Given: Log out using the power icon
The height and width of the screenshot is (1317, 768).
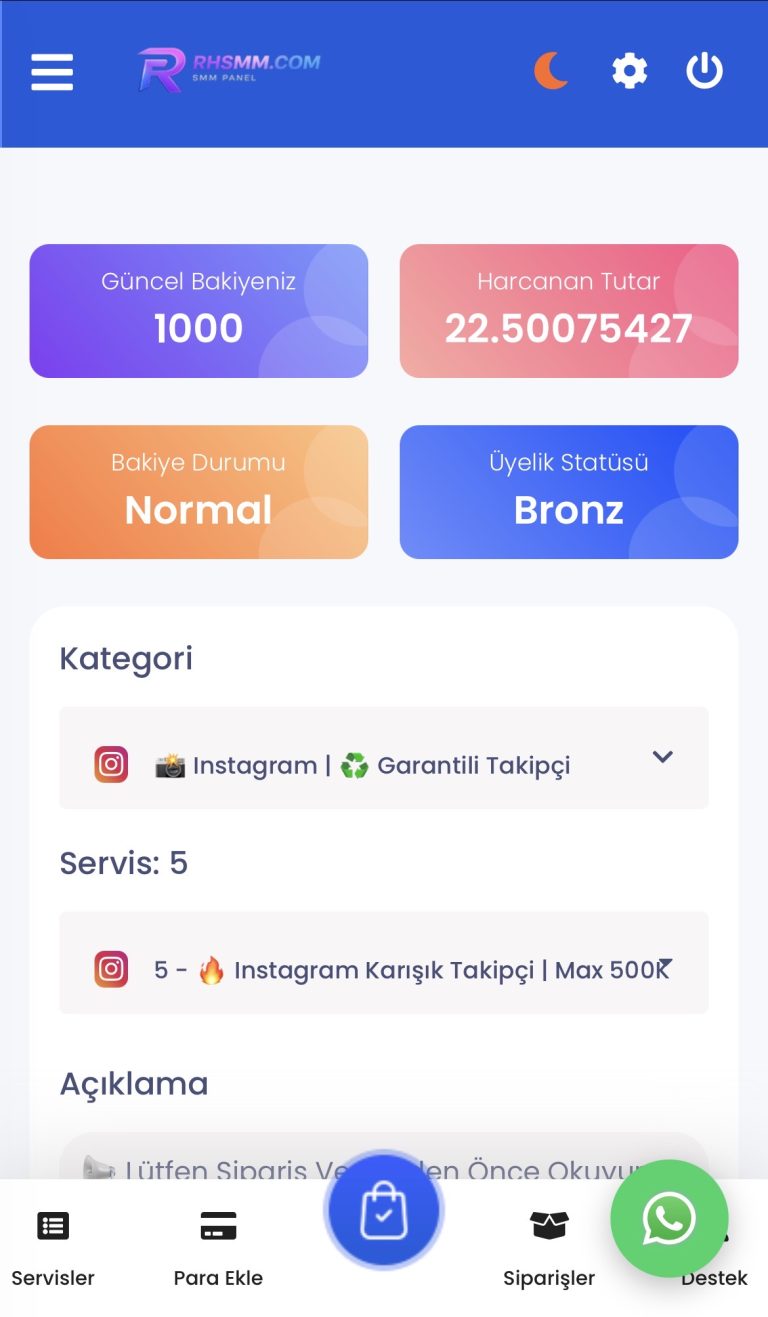Looking at the screenshot, I should coord(704,71).
